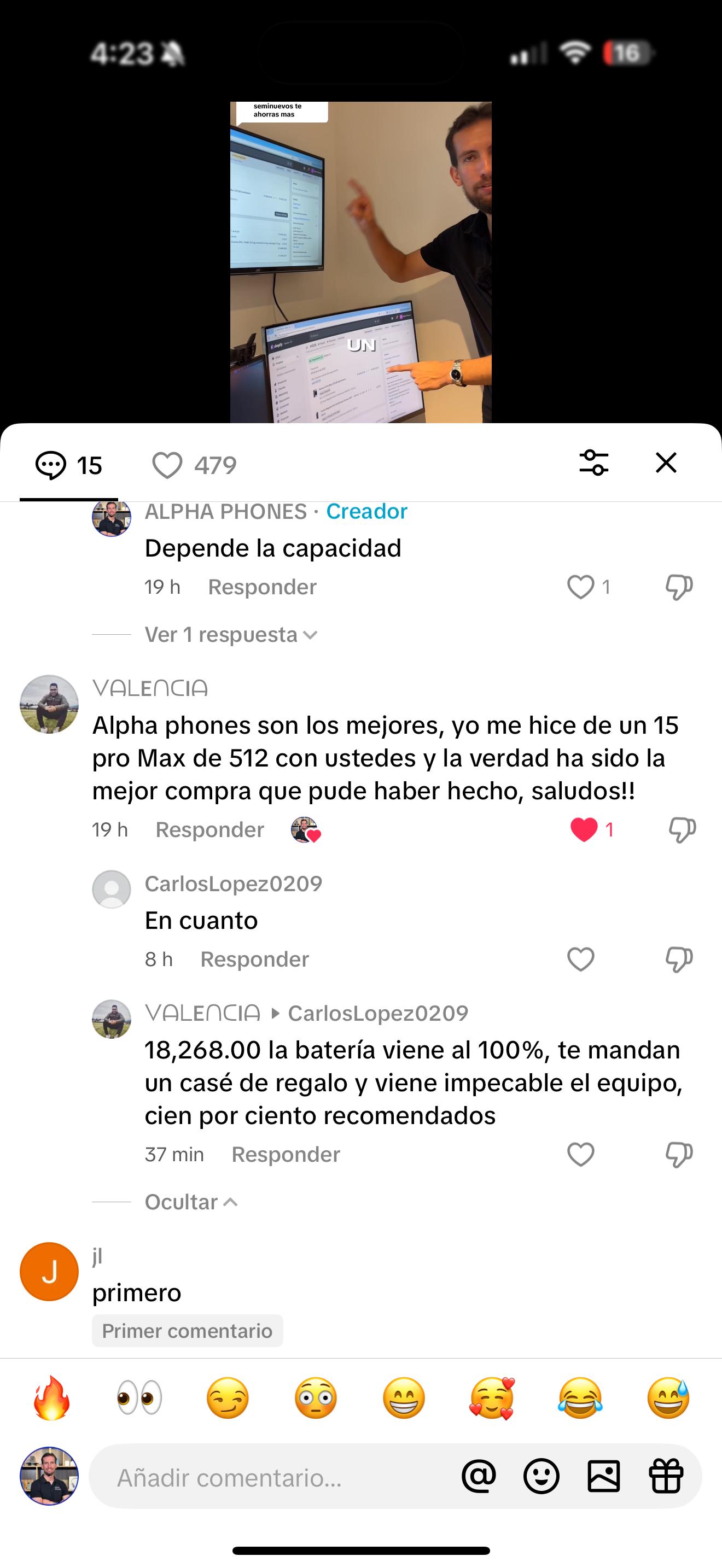Screen dimensions: 722x1568
Task: Insert the fire emoji
Action: (51, 1397)
